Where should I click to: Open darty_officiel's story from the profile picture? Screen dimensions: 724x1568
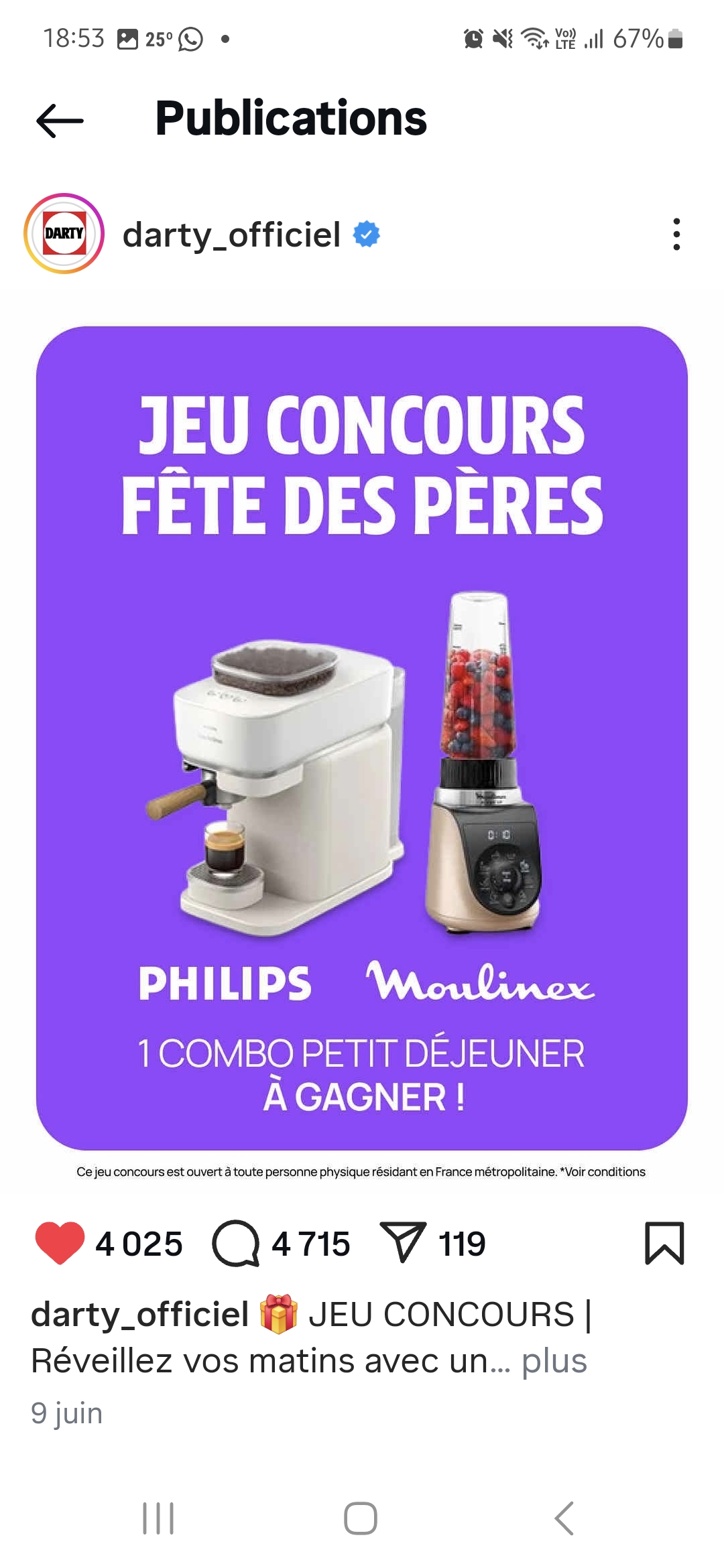pyautogui.click(x=64, y=234)
